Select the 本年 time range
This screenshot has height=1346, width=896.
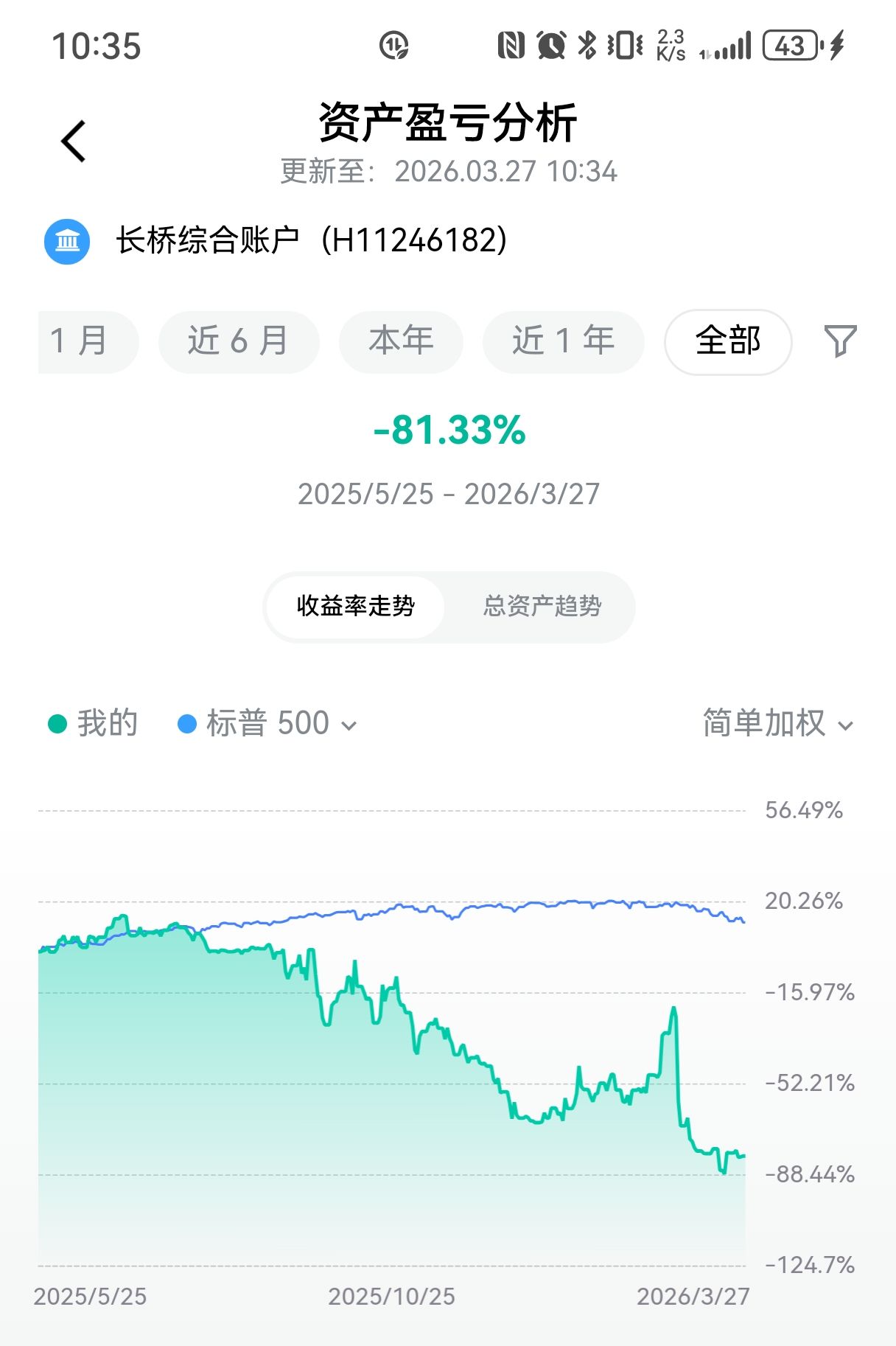400,341
